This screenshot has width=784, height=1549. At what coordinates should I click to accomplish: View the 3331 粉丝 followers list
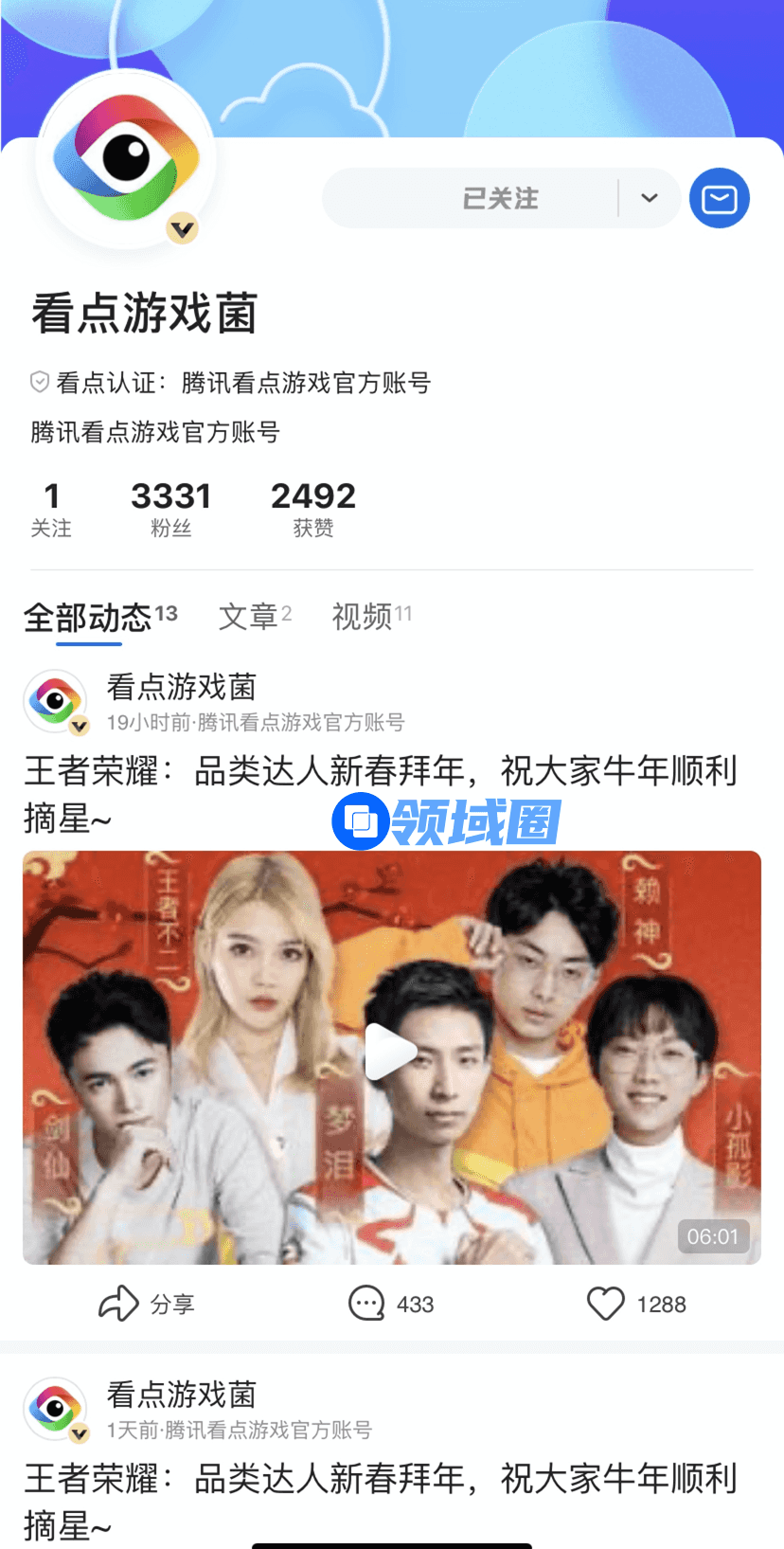click(171, 509)
